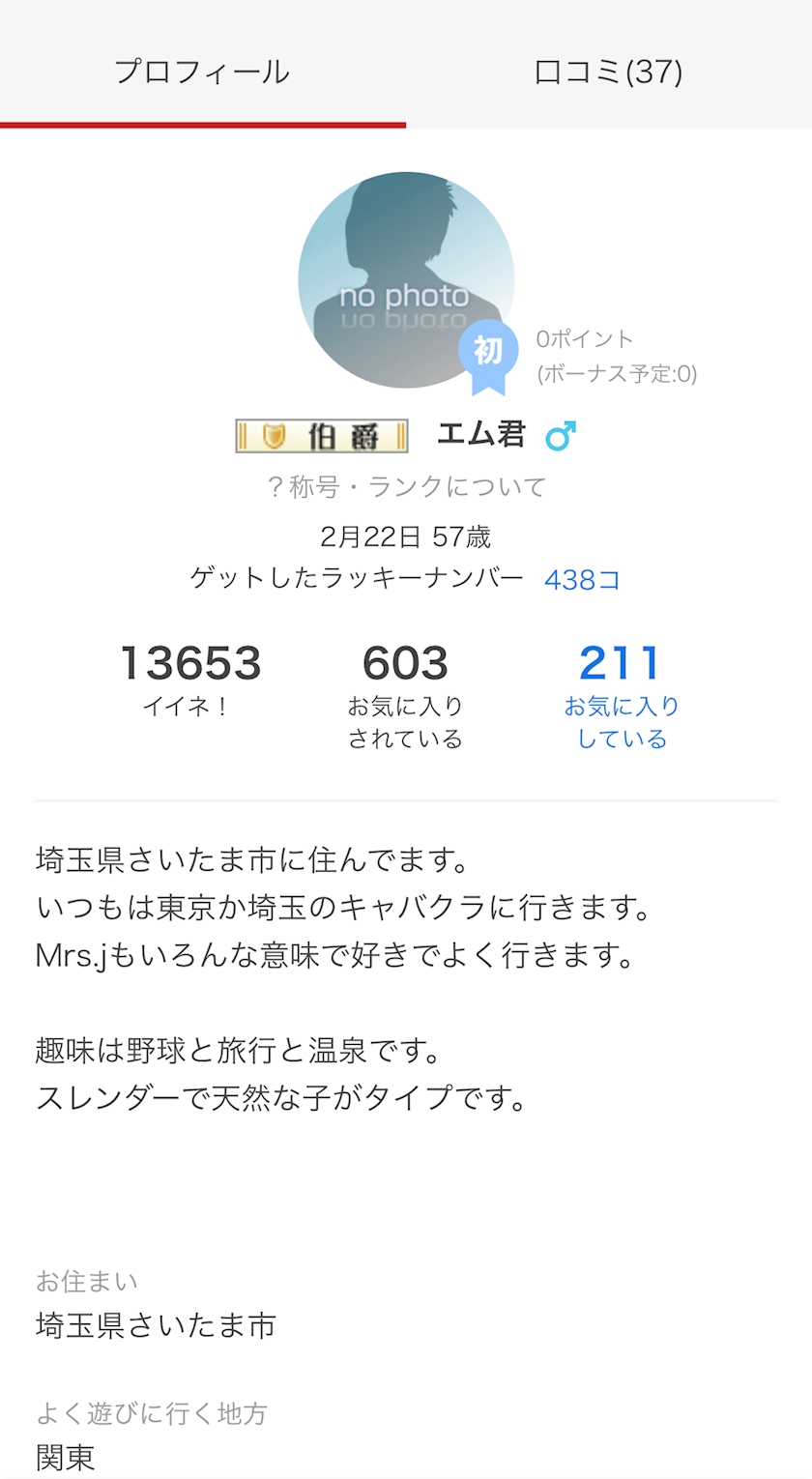Open the 口コミ(37) tab
Viewport: 812px width, 1479px height.
tap(608, 72)
